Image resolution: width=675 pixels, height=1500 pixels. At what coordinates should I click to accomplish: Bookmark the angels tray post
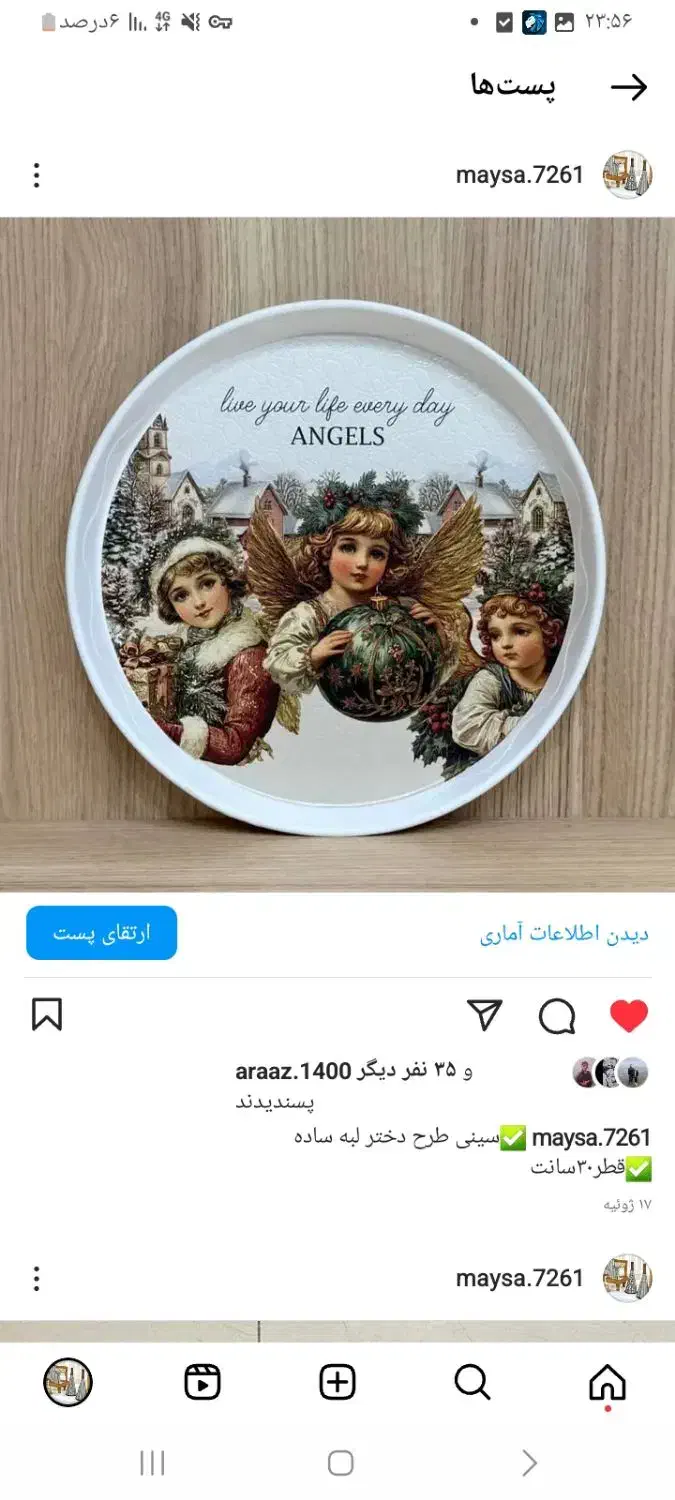tap(47, 1015)
